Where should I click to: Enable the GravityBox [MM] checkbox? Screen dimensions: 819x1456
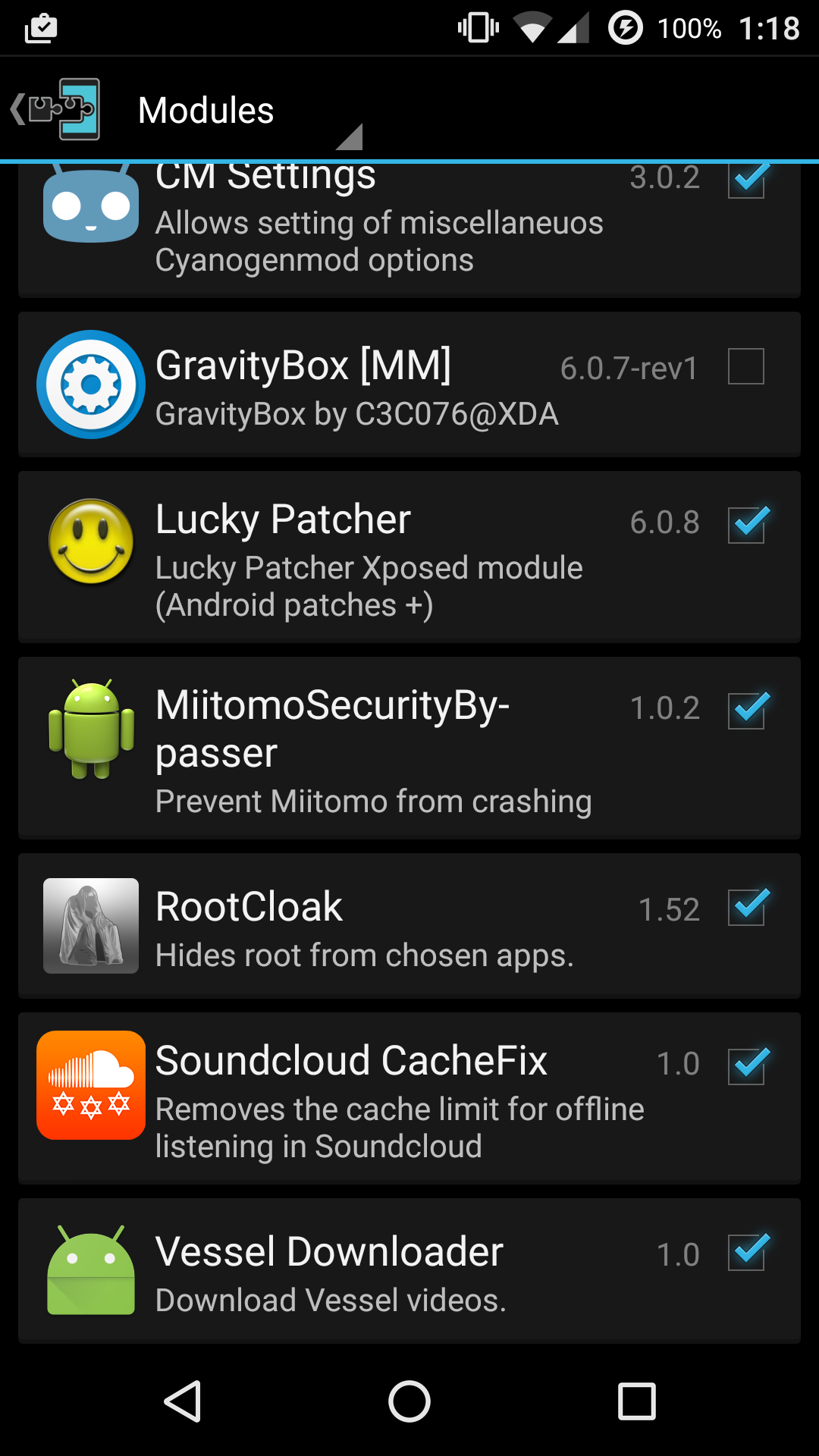[746, 366]
